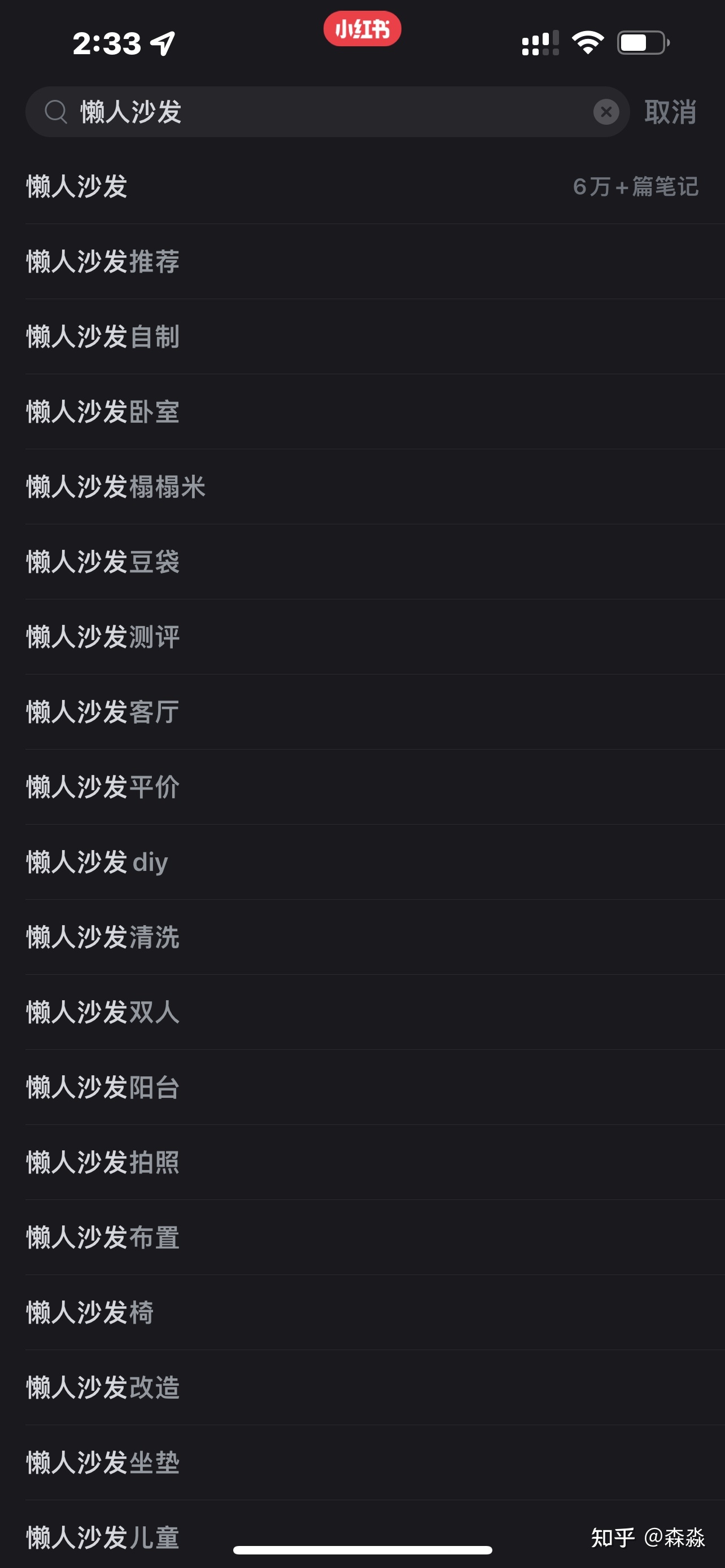
Task: Click the battery indicator
Action: pyautogui.click(x=643, y=42)
